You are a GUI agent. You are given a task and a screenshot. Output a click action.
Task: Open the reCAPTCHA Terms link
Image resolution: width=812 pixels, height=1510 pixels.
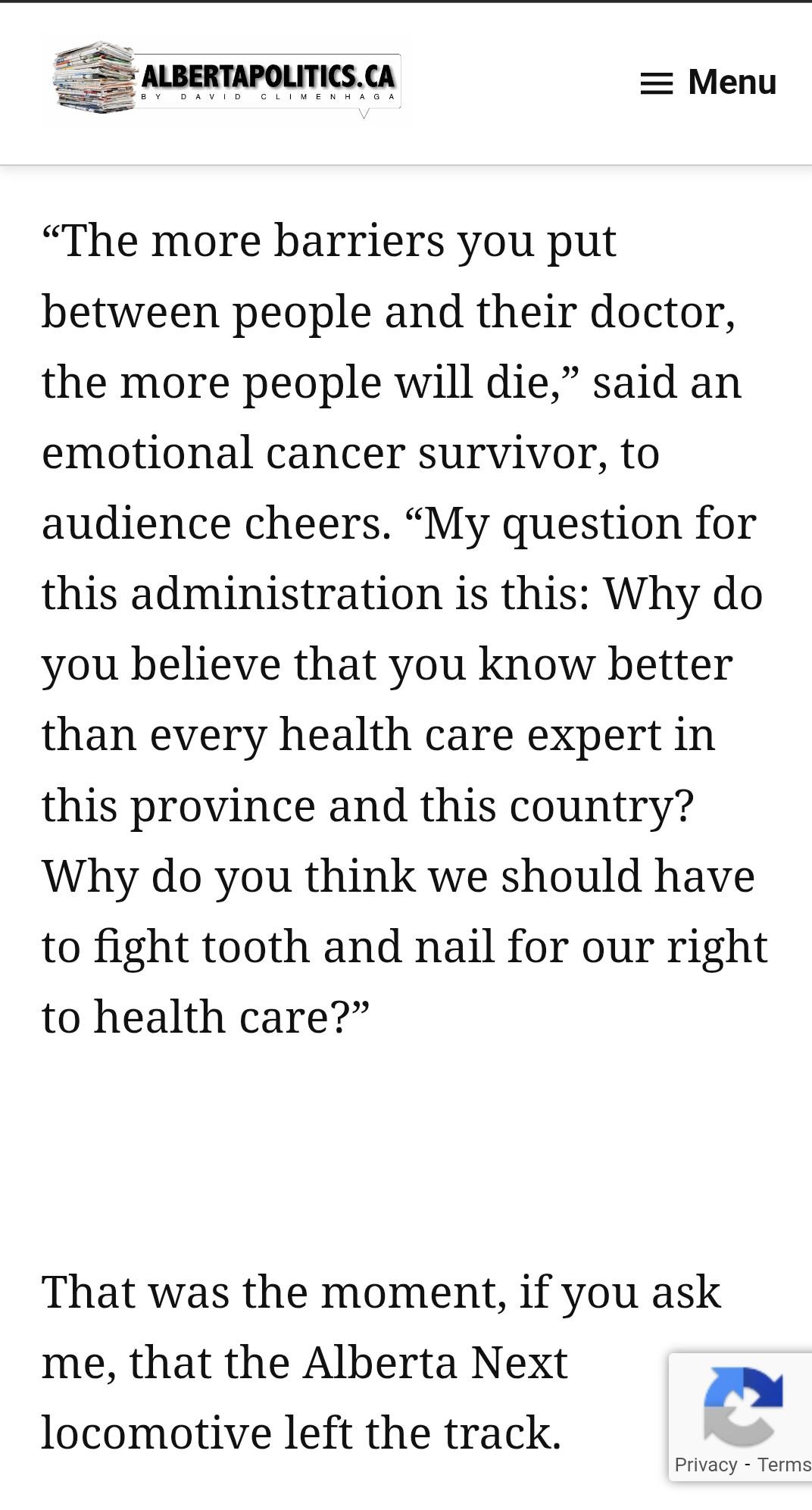pos(783,1465)
